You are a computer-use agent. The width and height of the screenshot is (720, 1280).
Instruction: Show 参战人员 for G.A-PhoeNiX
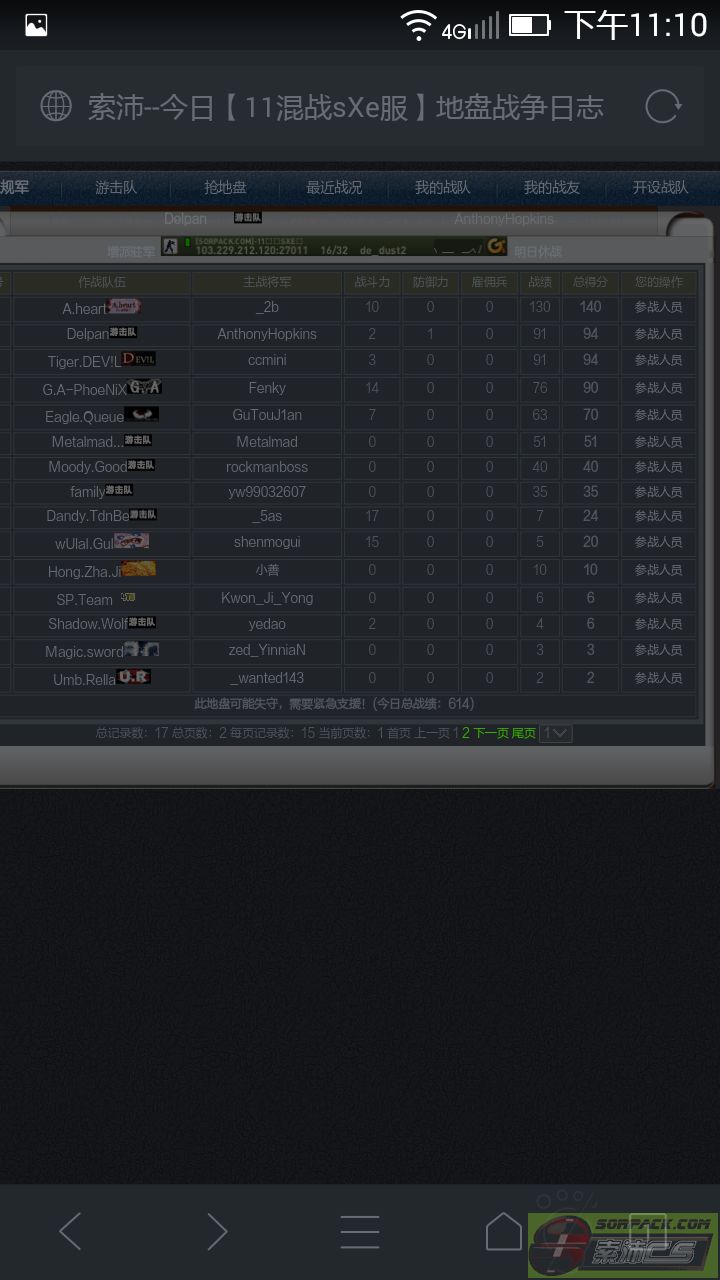click(658, 388)
